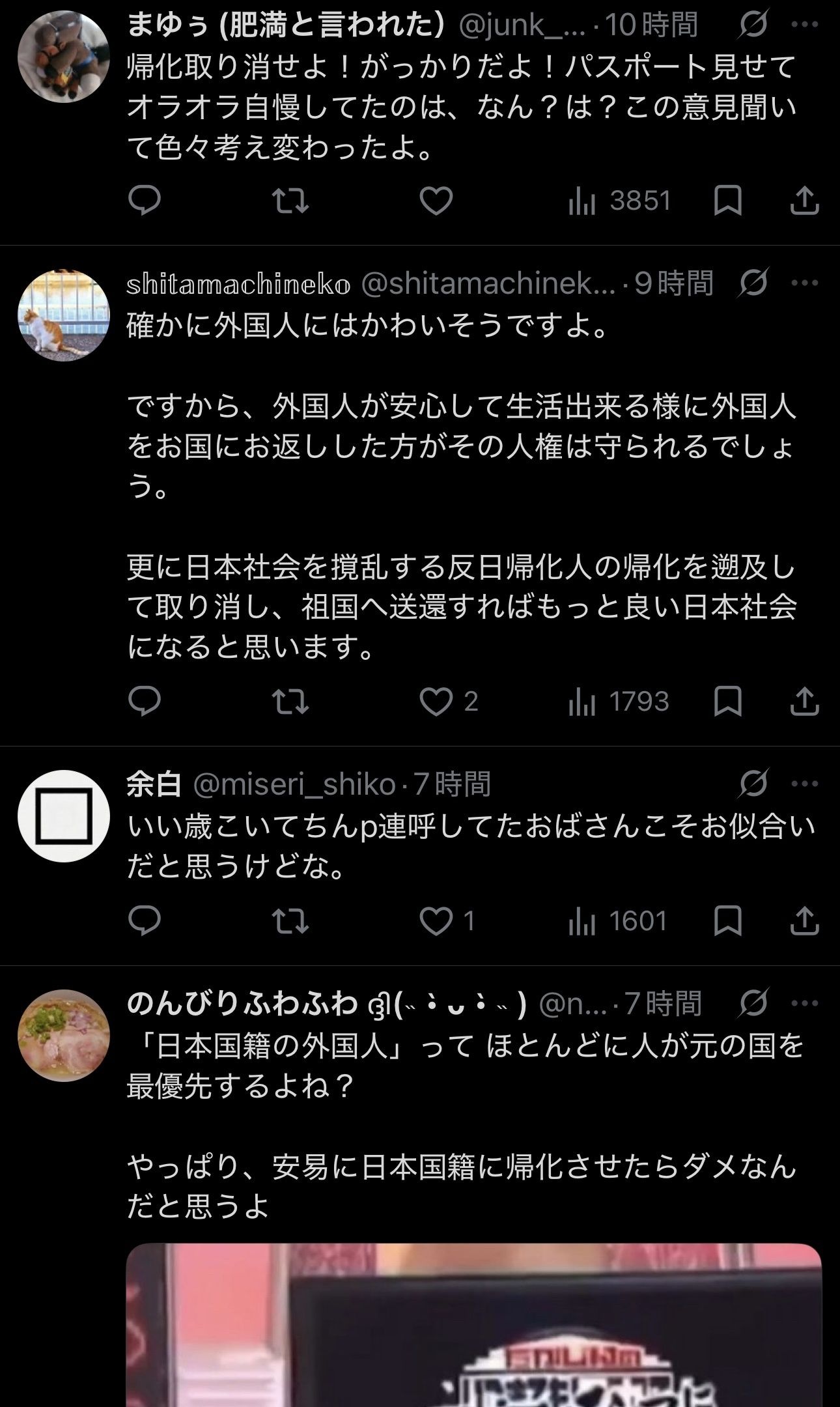Image resolution: width=840 pixels, height=1407 pixels.
Task: Open shitamachineko's cat avatar profile
Action: tap(63, 315)
